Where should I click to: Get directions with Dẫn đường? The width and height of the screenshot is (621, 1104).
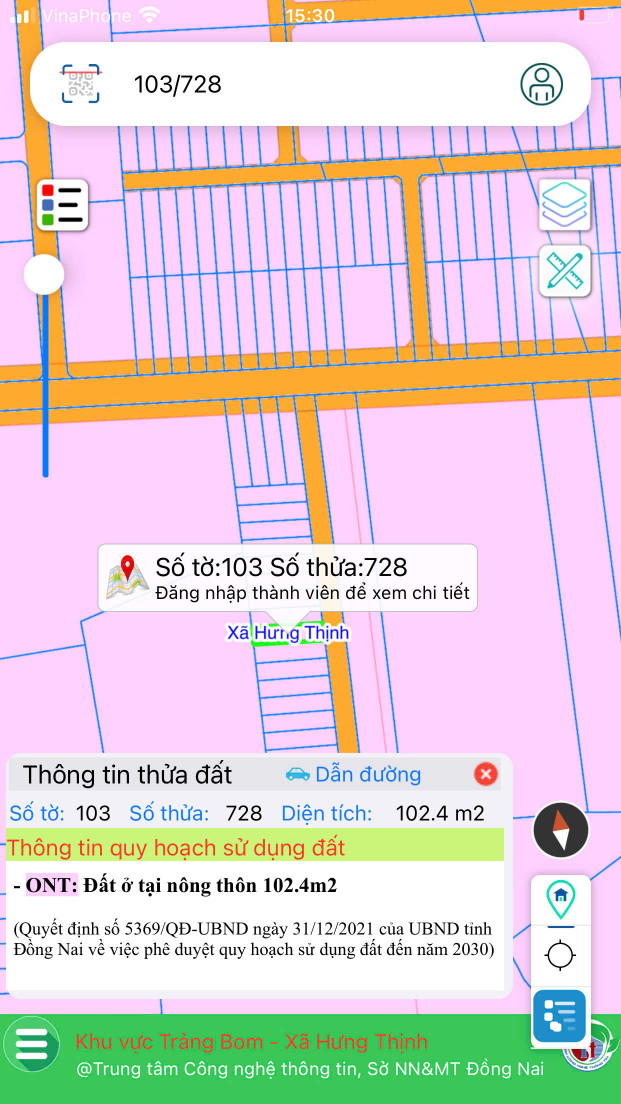[x=353, y=774]
